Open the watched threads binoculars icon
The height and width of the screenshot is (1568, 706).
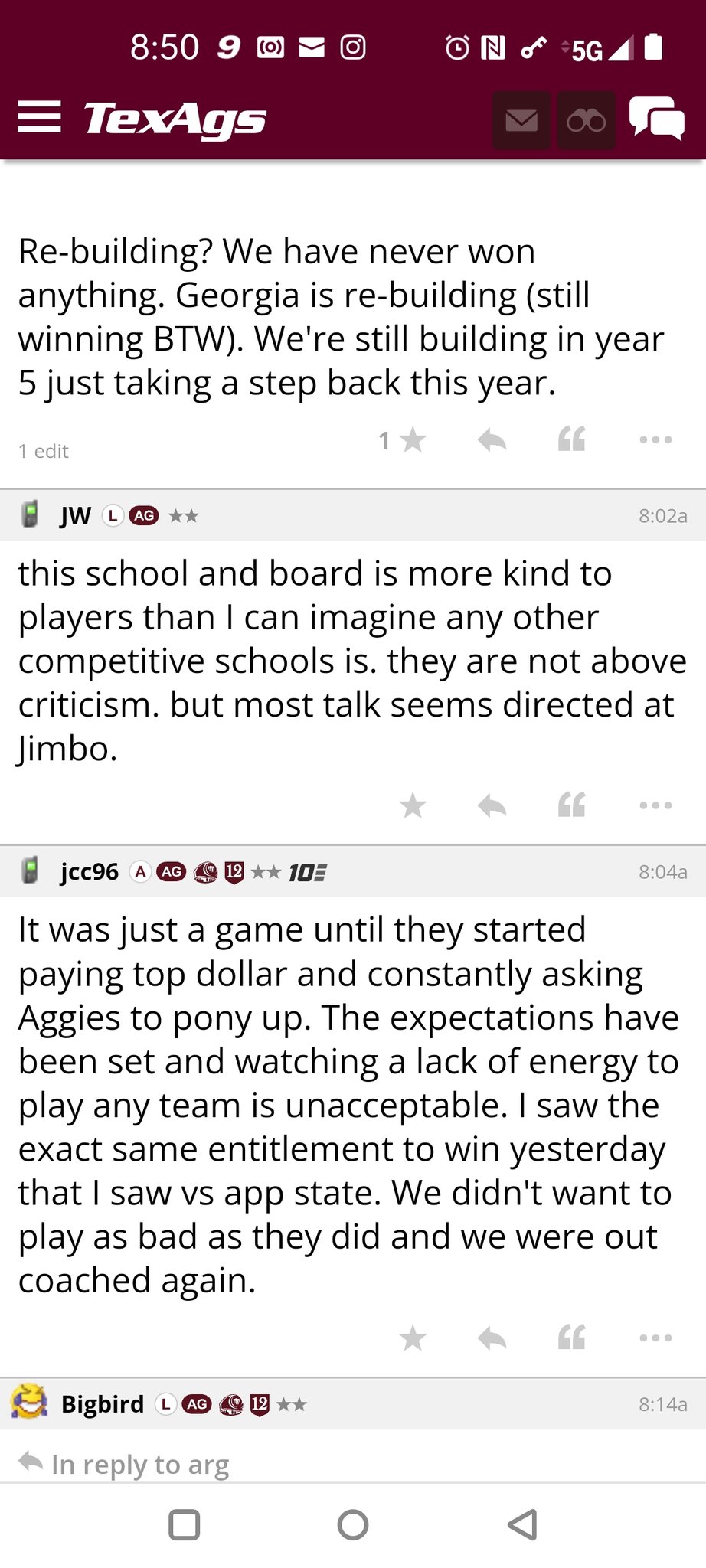click(587, 120)
